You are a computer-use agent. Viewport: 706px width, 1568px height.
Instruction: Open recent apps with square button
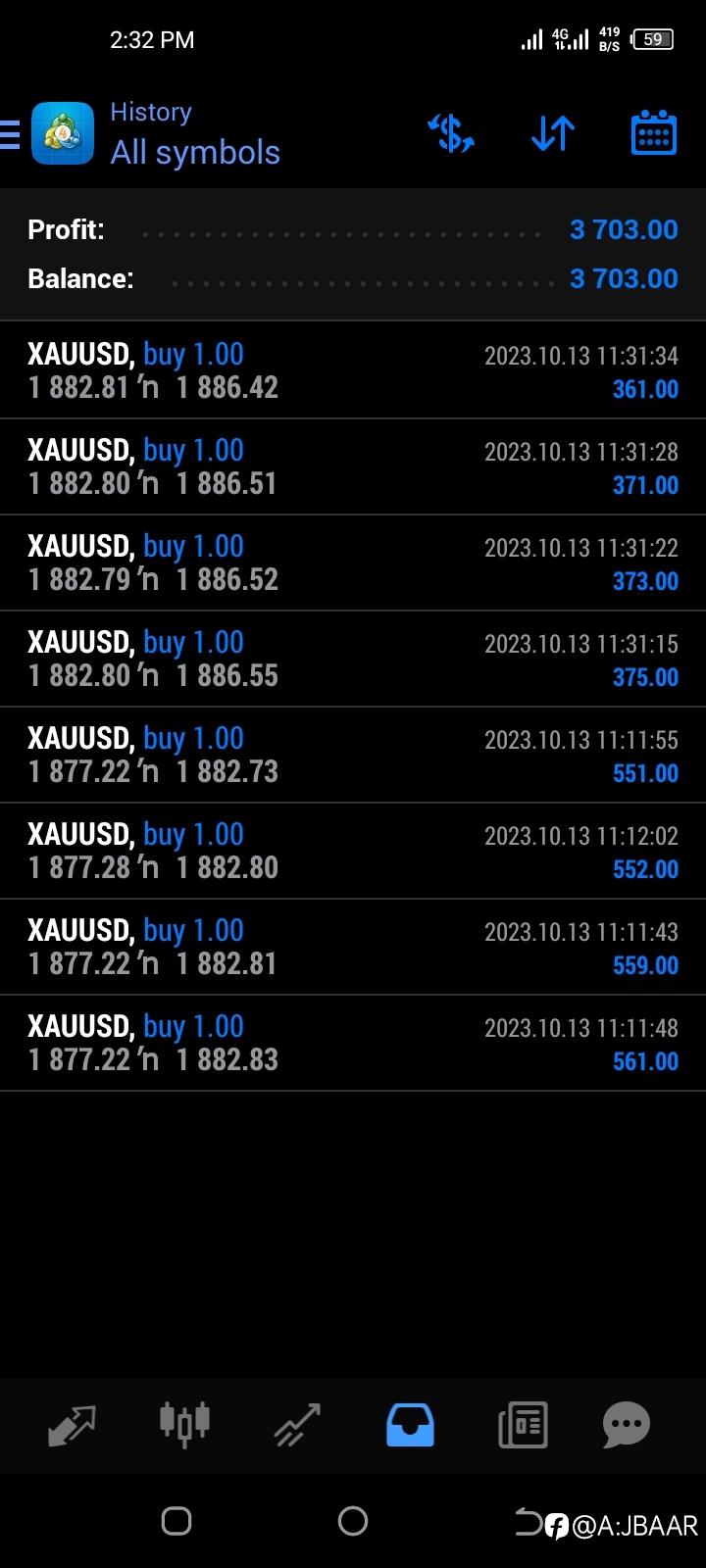pyautogui.click(x=176, y=1521)
